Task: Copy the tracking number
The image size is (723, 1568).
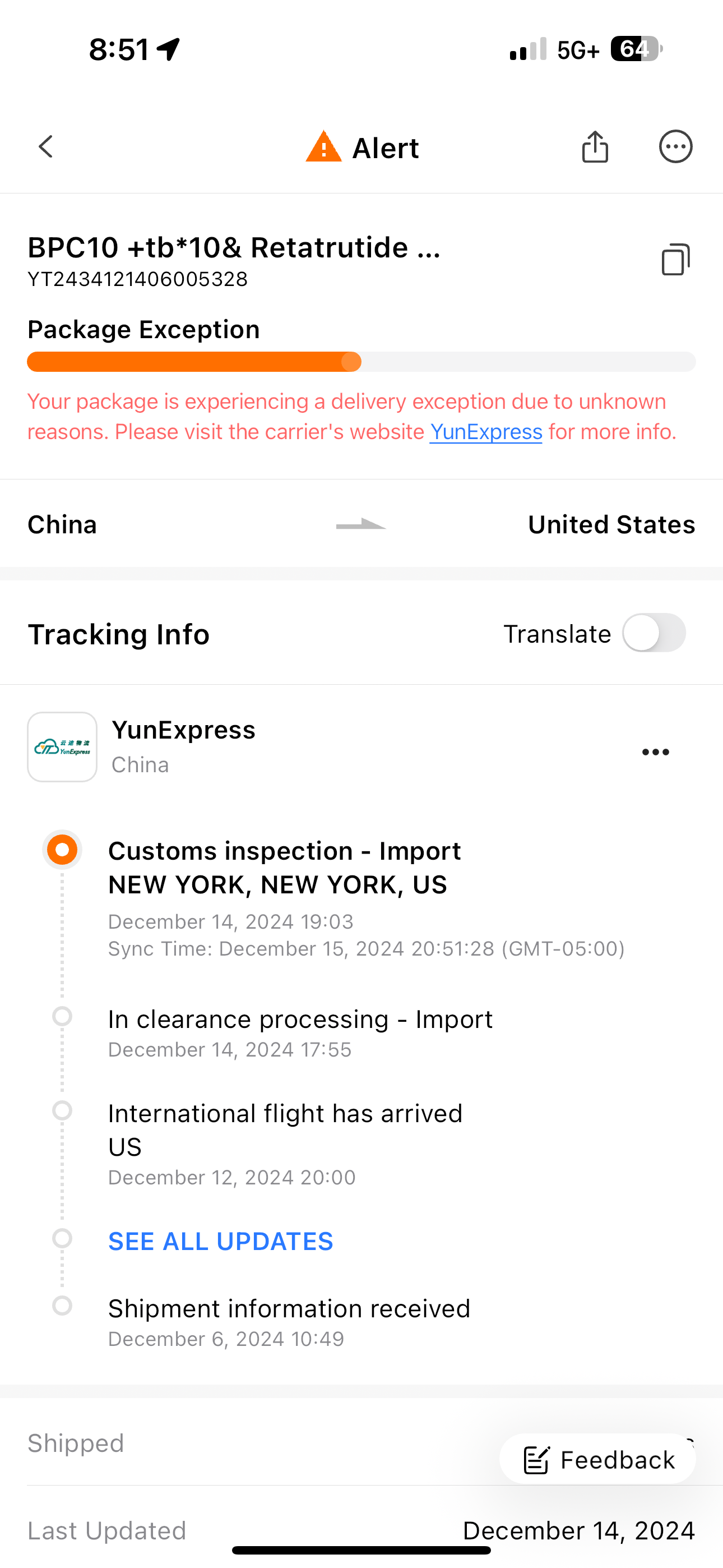Action: point(675,260)
